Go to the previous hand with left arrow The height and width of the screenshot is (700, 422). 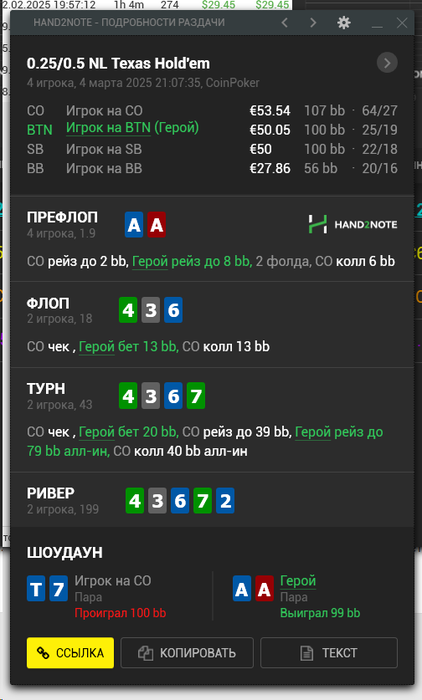284,22
